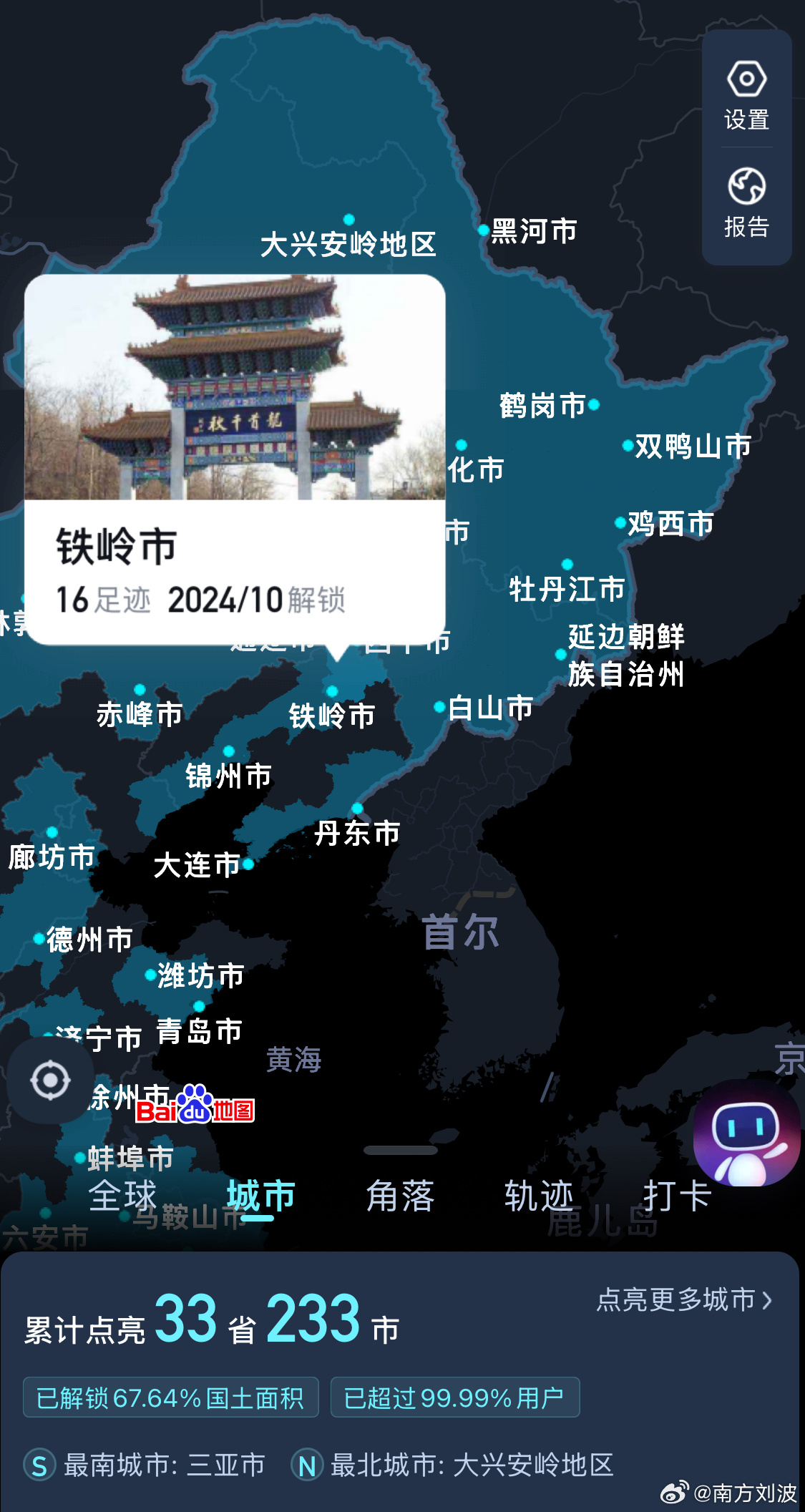The width and height of the screenshot is (805, 1512).
Task: Open the 轨迹 tab
Action: tap(538, 1196)
